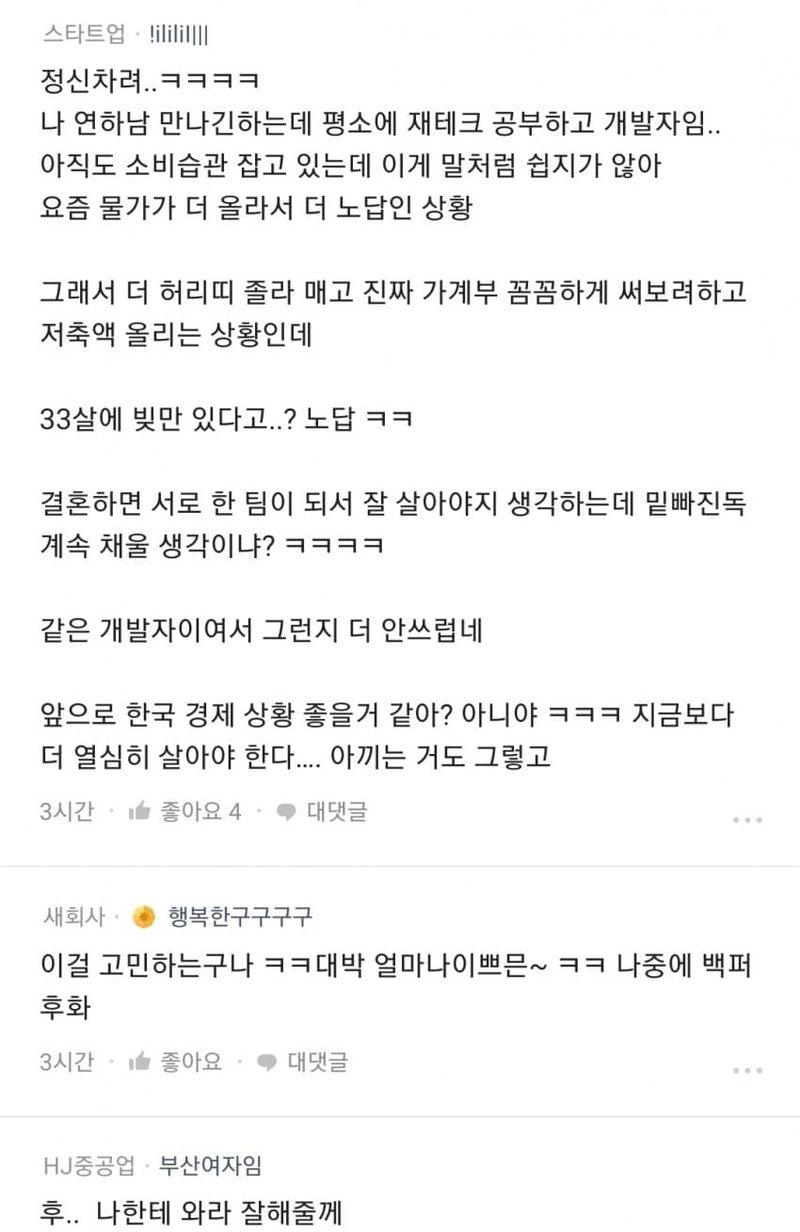The image size is (800, 1232).
Task: Like the 스타트업 comment with 4 likes
Action: tap(185, 811)
